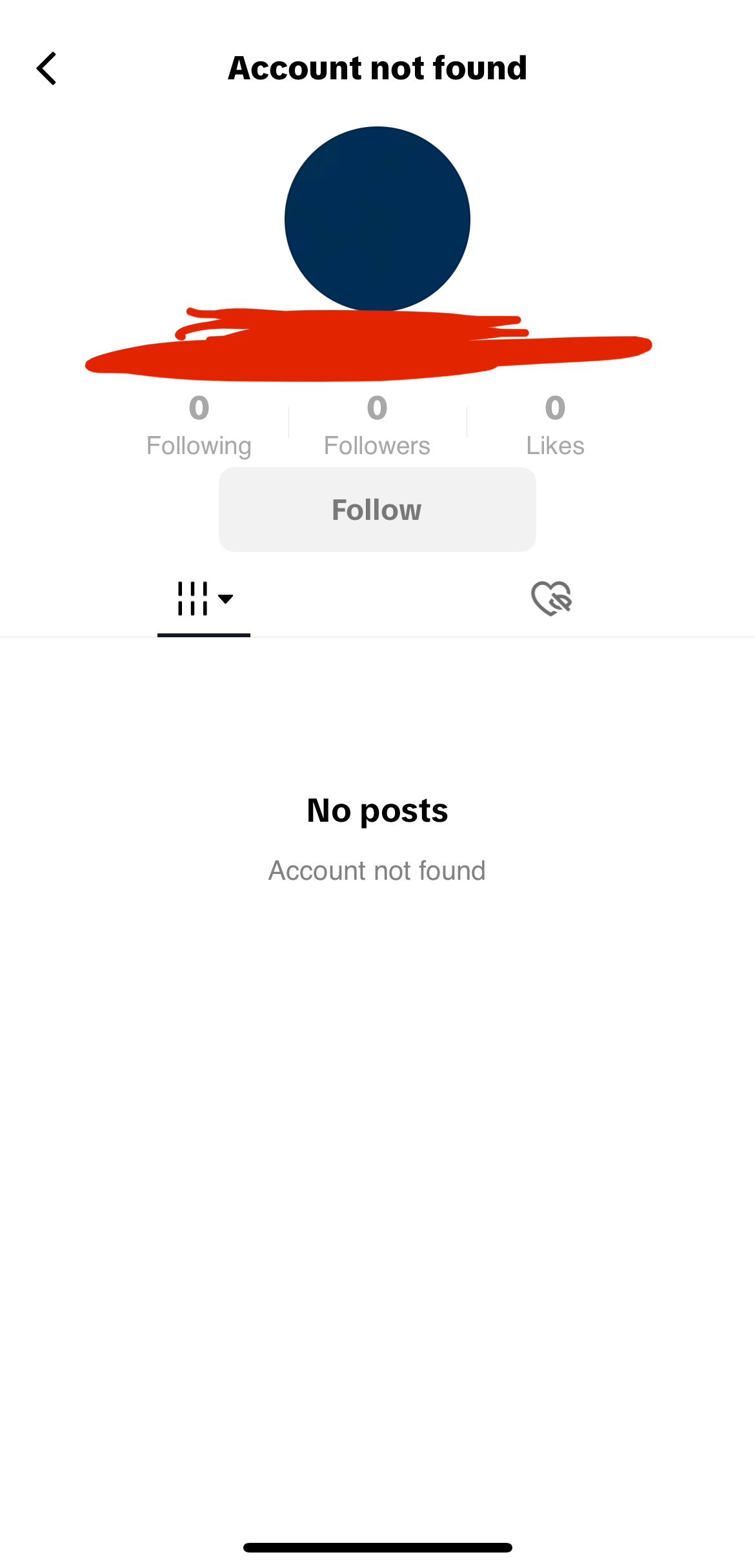Viewport: 755px width, 1568px height.
Task: Tap the Follow button
Action: pyautogui.click(x=377, y=510)
